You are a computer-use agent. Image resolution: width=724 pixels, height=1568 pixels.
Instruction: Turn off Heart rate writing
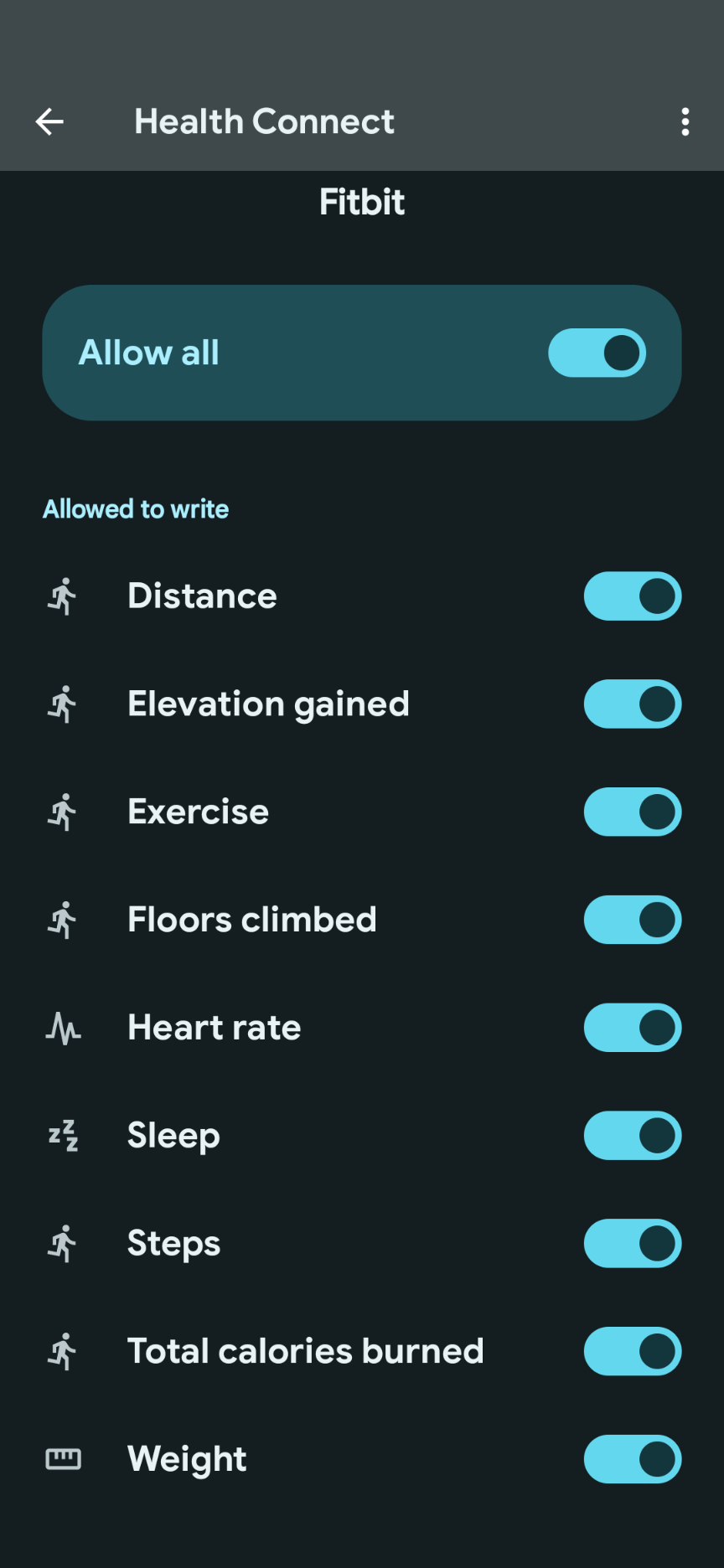tap(632, 1028)
